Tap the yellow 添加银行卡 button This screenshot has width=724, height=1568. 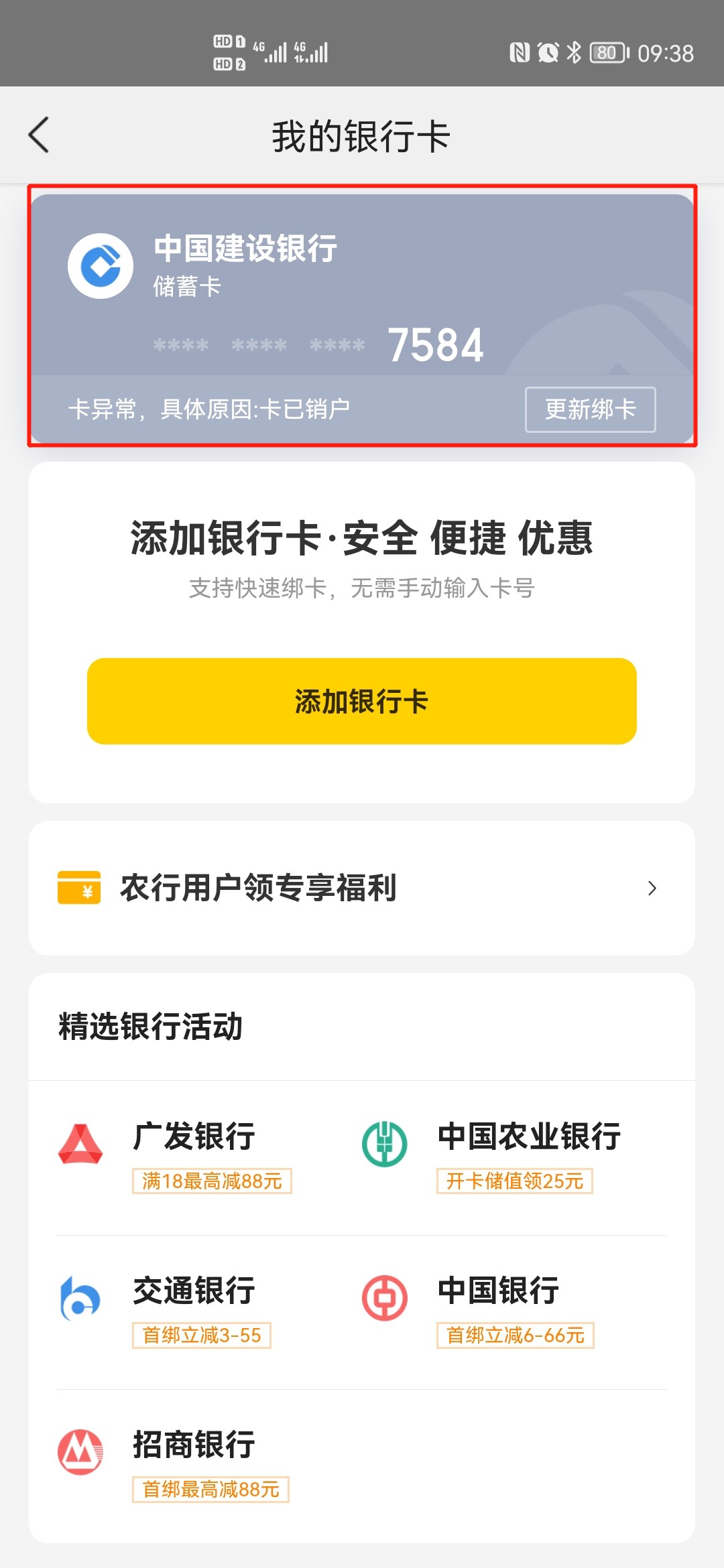click(x=362, y=701)
